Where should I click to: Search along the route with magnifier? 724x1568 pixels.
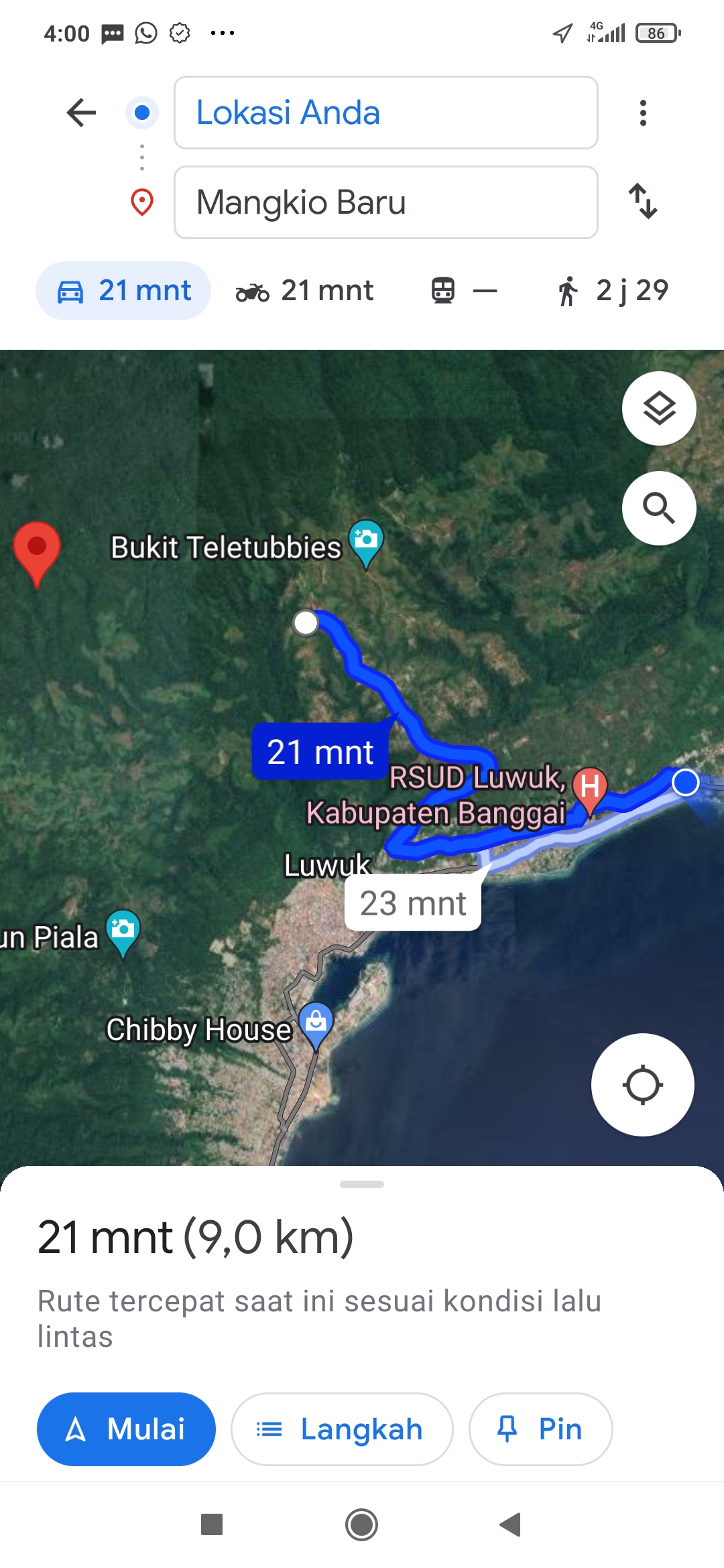pyautogui.click(x=659, y=508)
